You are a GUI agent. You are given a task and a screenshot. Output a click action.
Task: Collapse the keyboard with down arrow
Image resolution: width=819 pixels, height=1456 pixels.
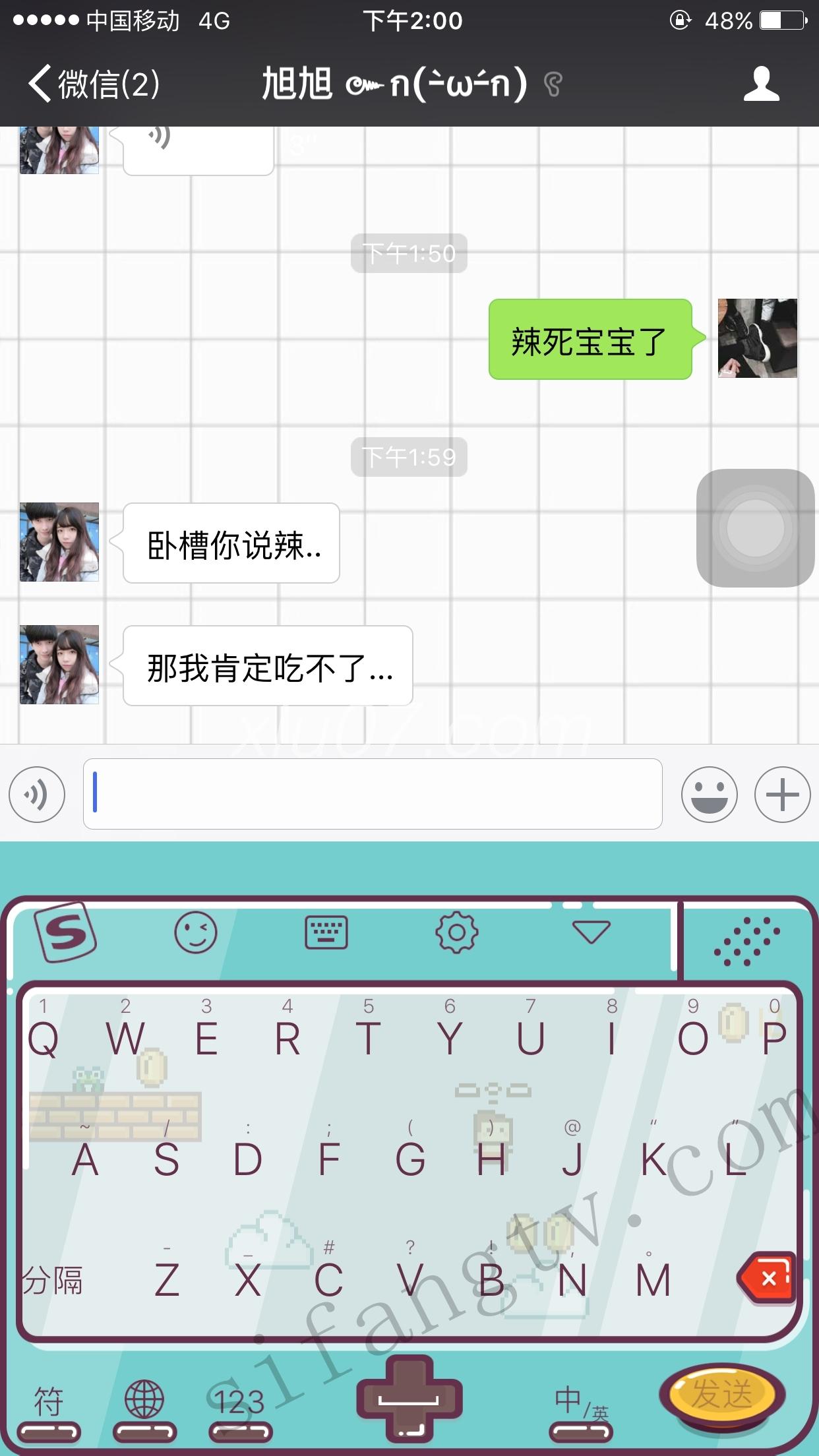[x=591, y=932]
